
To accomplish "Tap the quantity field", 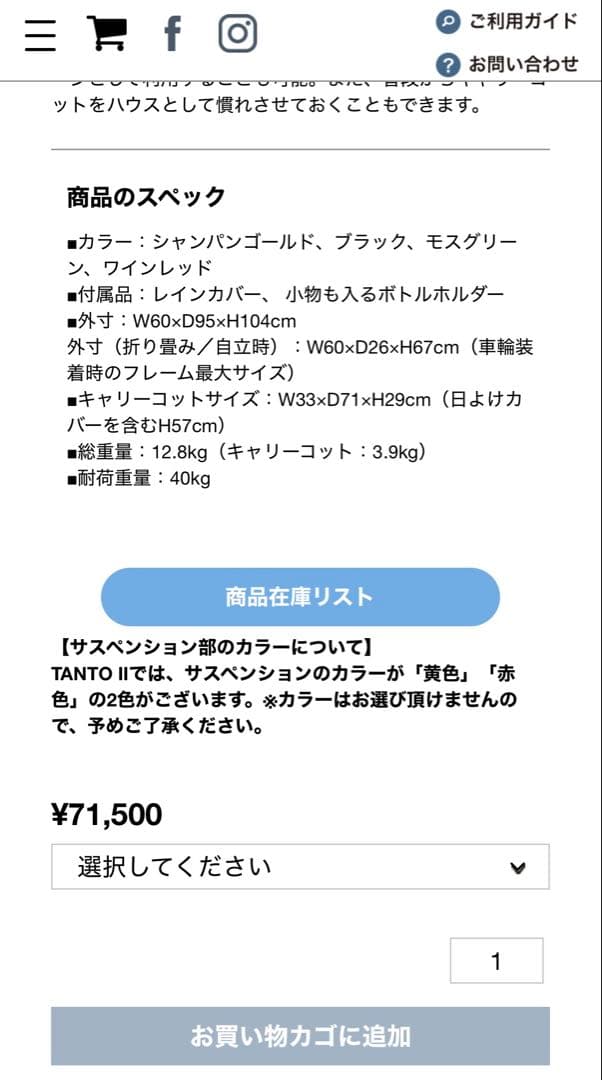I will pyautogui.click(x=496, y=961).
